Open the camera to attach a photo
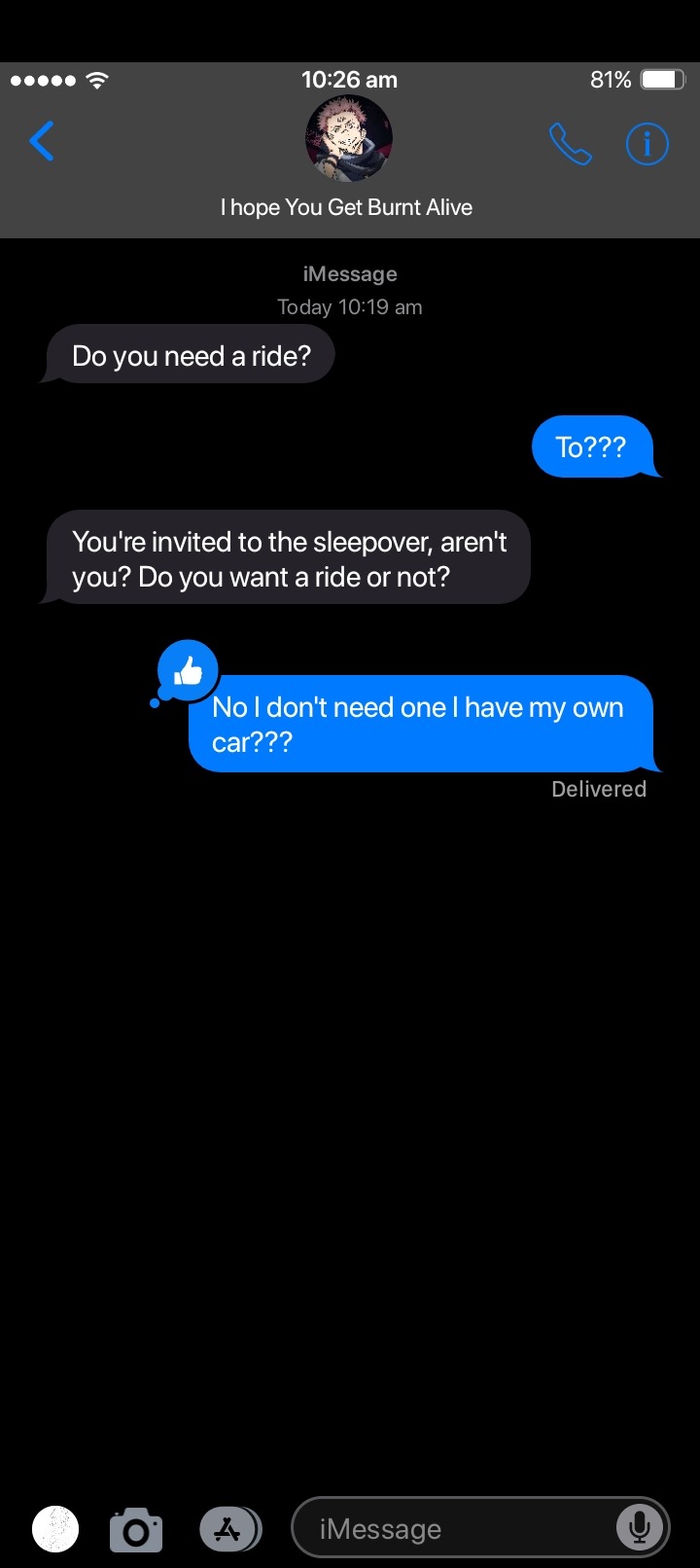 (x=136, y=1530)
